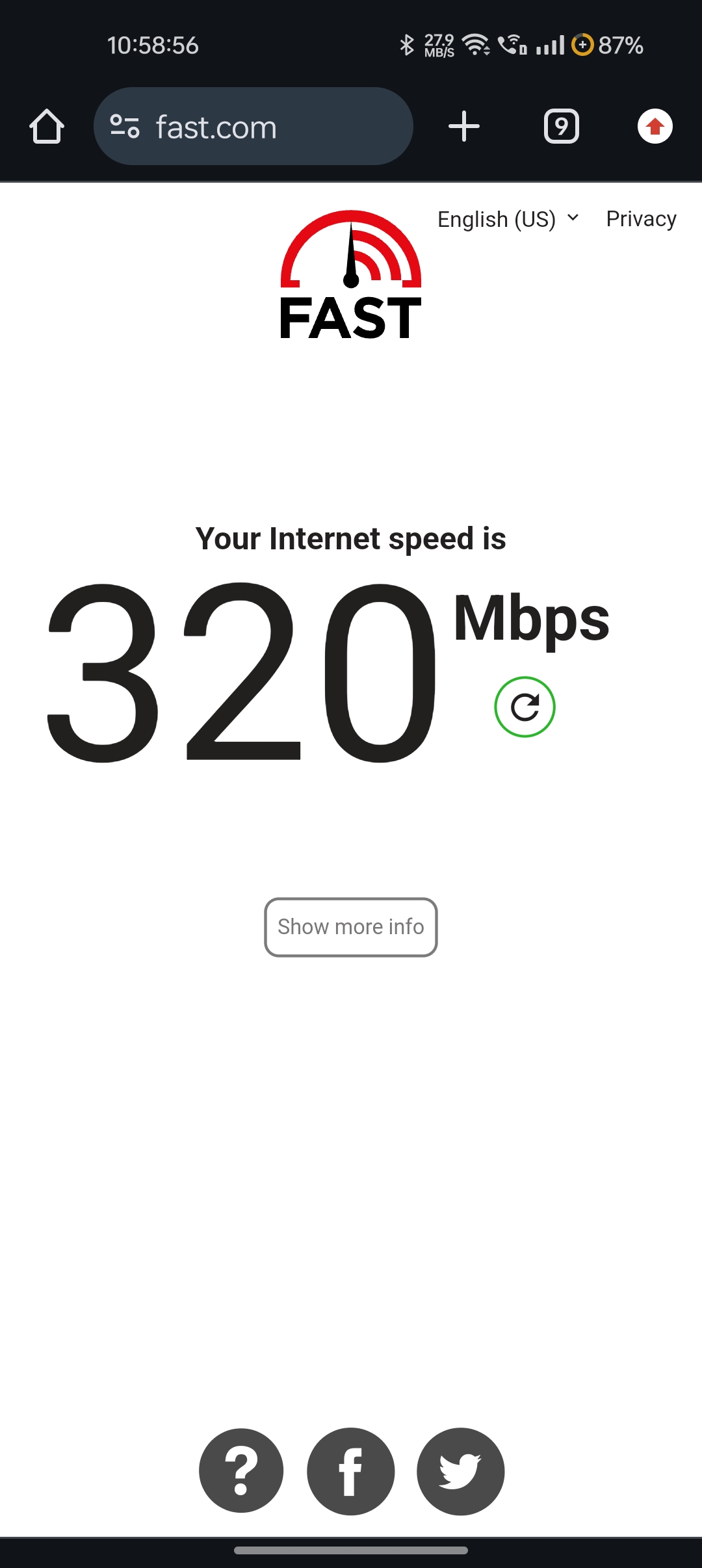
Task: Go to the browser home page
Action: coord(47,126)
